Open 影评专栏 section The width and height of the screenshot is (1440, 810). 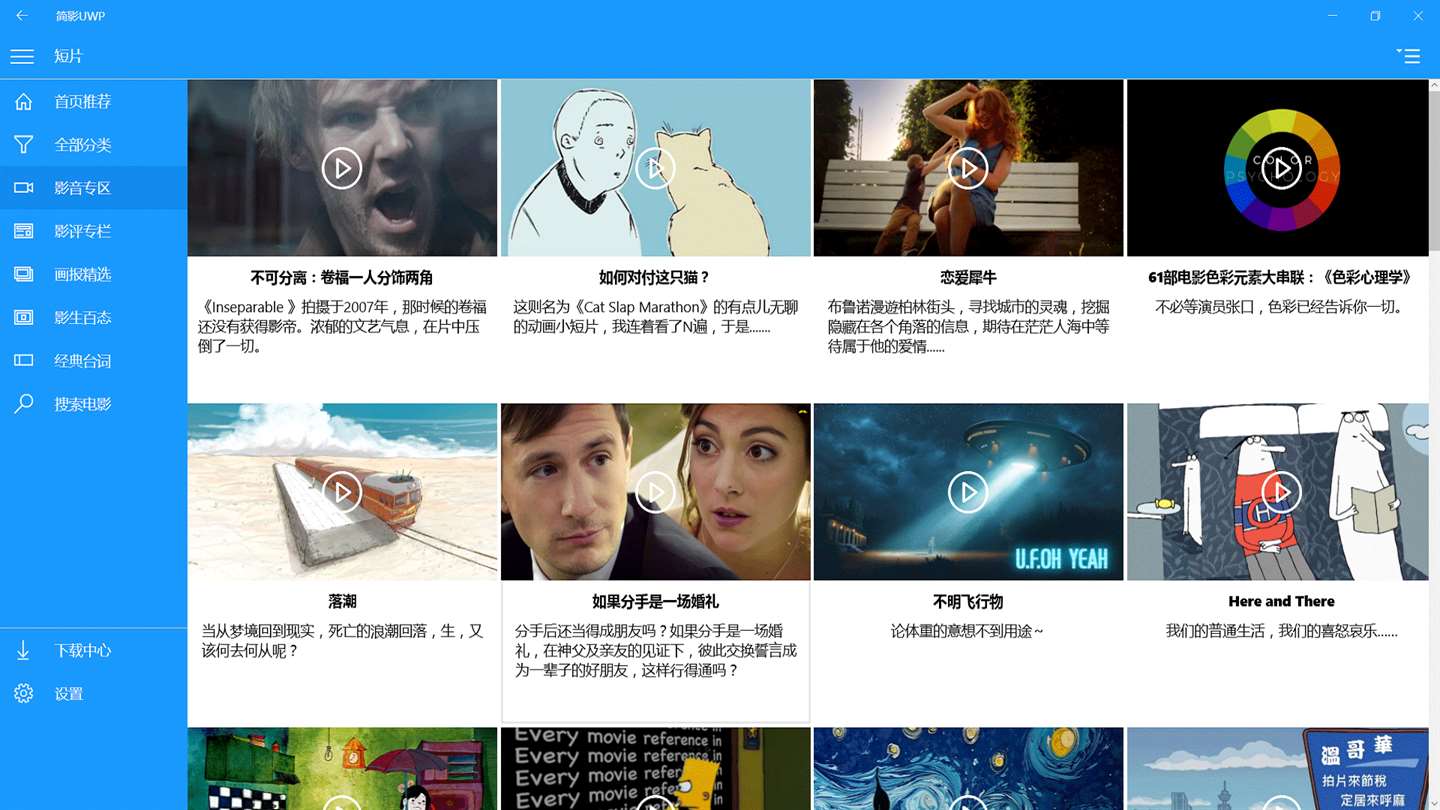82,231
